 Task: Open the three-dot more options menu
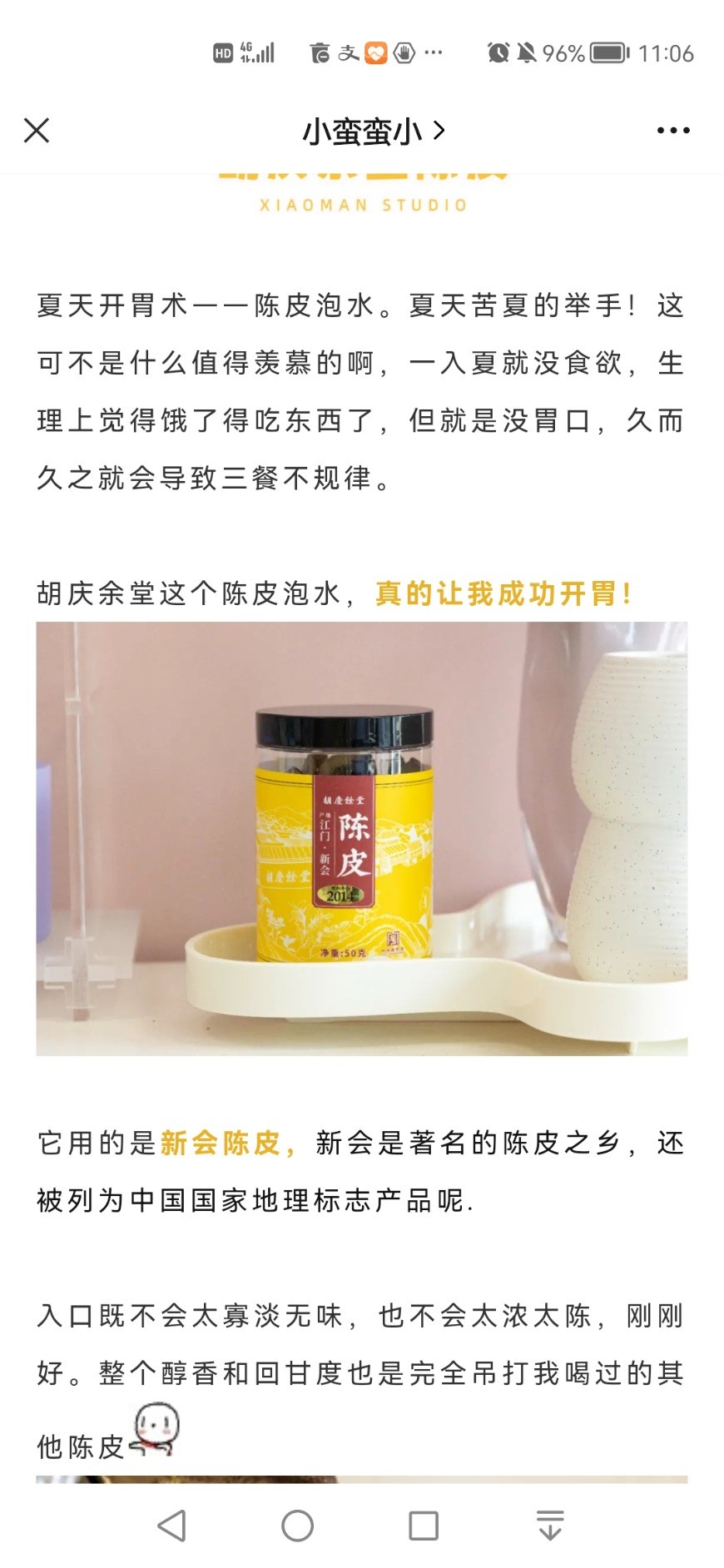click(x=672, y=131)
